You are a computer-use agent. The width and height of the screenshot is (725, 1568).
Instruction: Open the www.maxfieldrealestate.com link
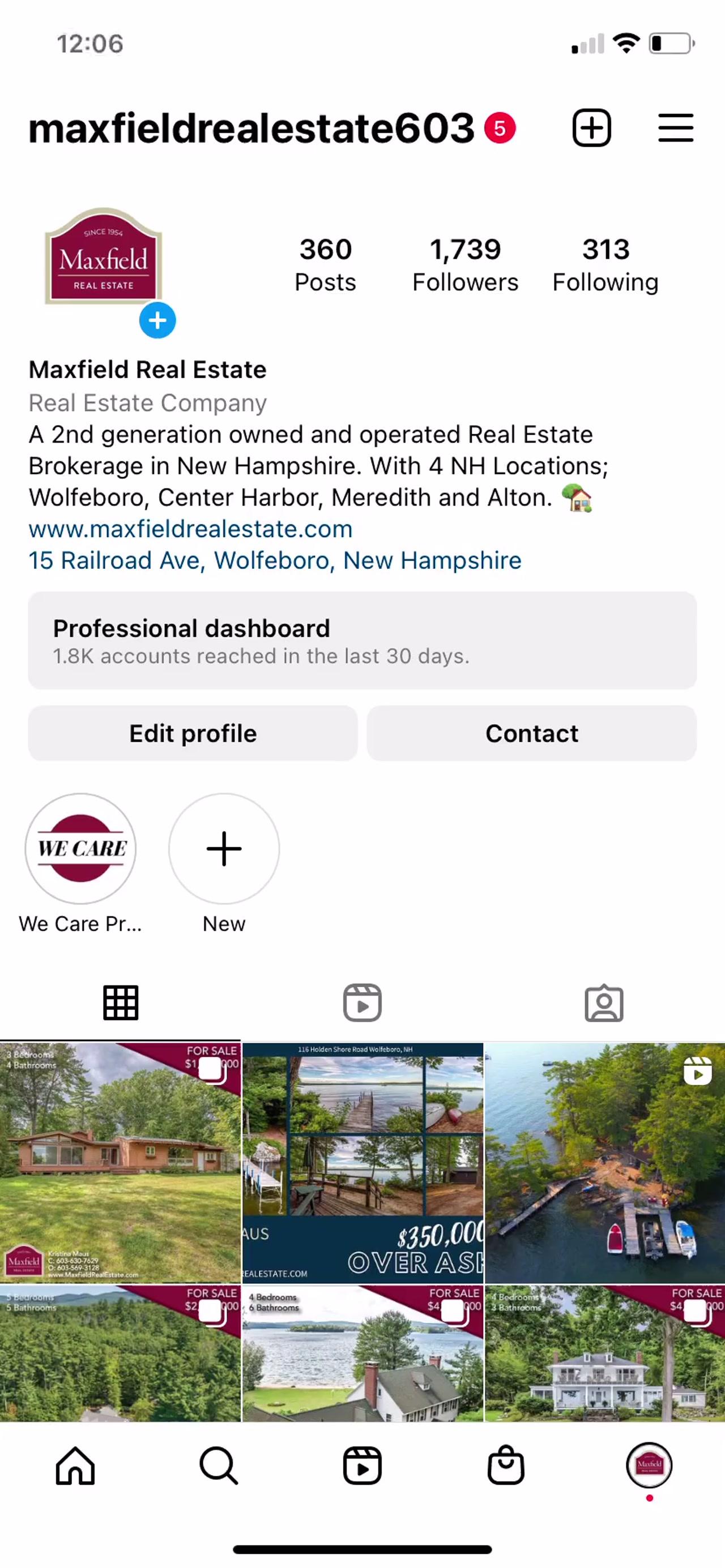[x=191, y=529]
